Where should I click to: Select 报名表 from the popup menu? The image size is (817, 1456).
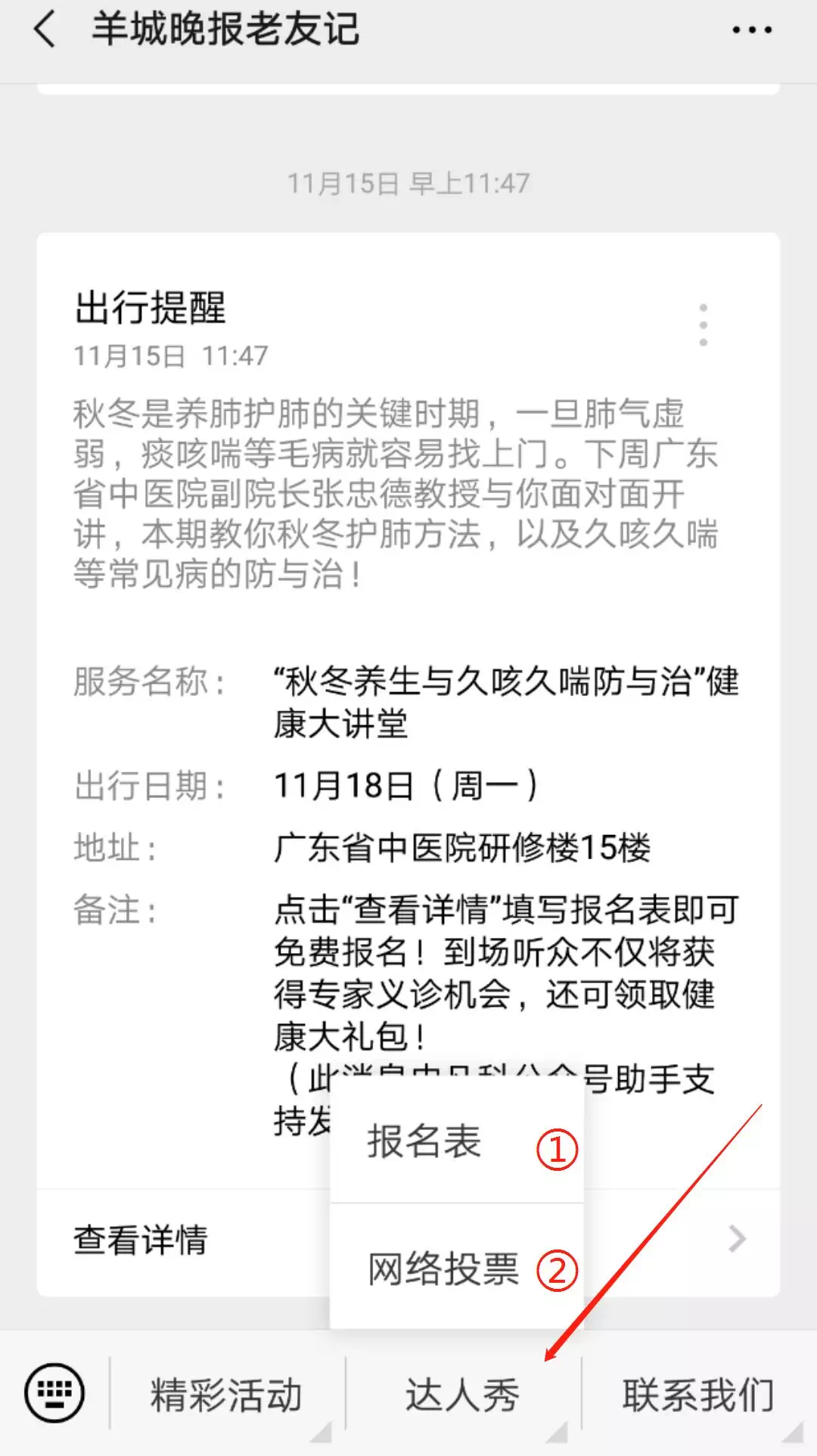click(x=425, y=1141)
